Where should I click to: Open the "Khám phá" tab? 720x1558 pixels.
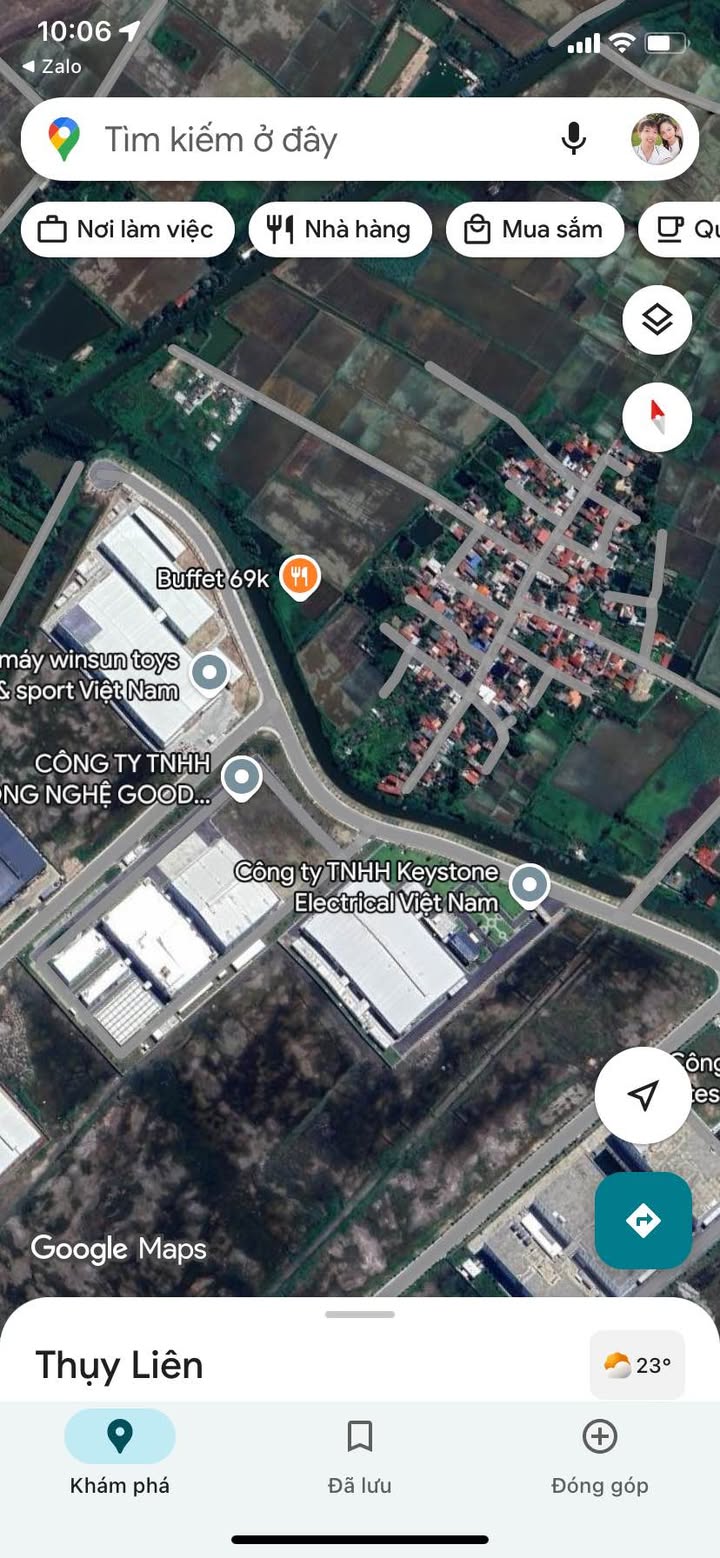(120, 1454)
